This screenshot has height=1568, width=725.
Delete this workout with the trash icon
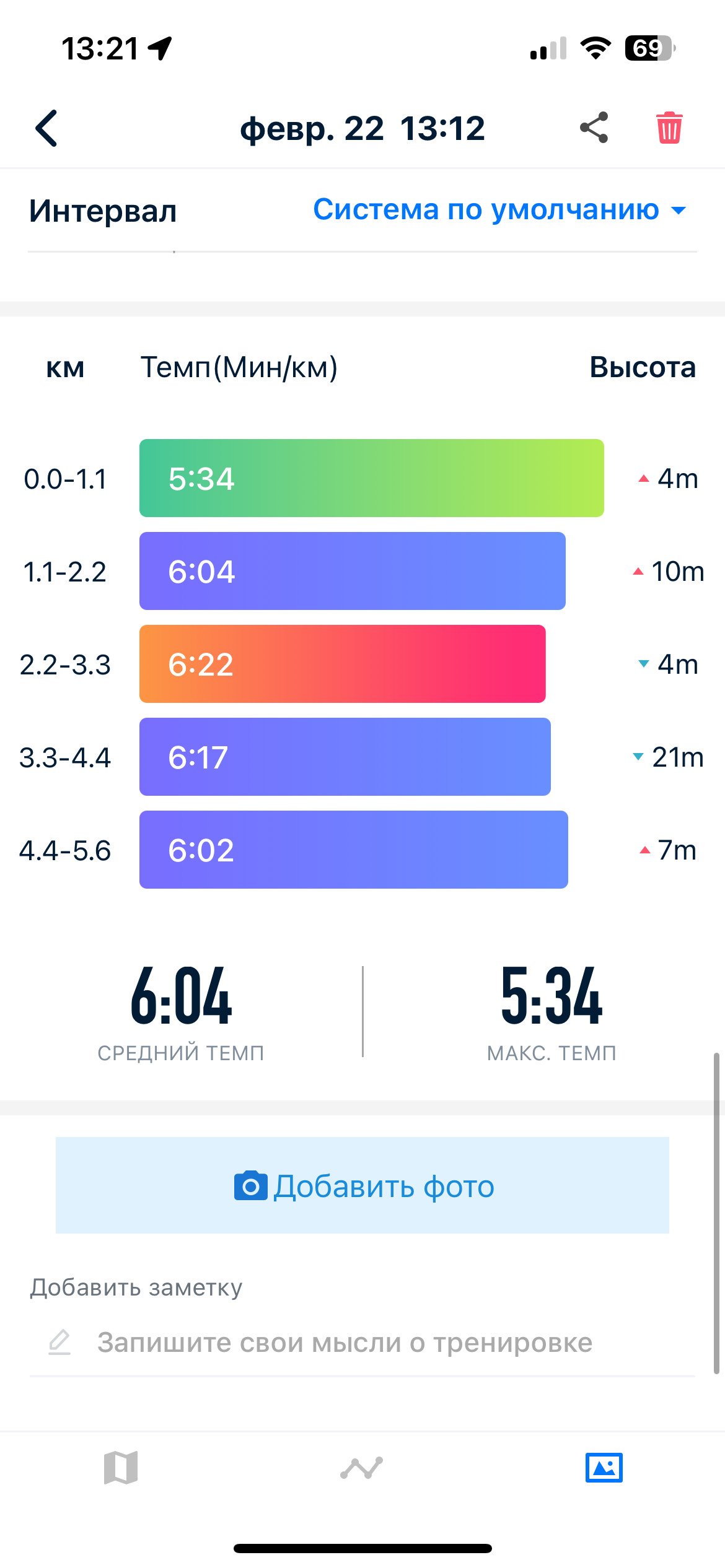[x=669, y=128]
